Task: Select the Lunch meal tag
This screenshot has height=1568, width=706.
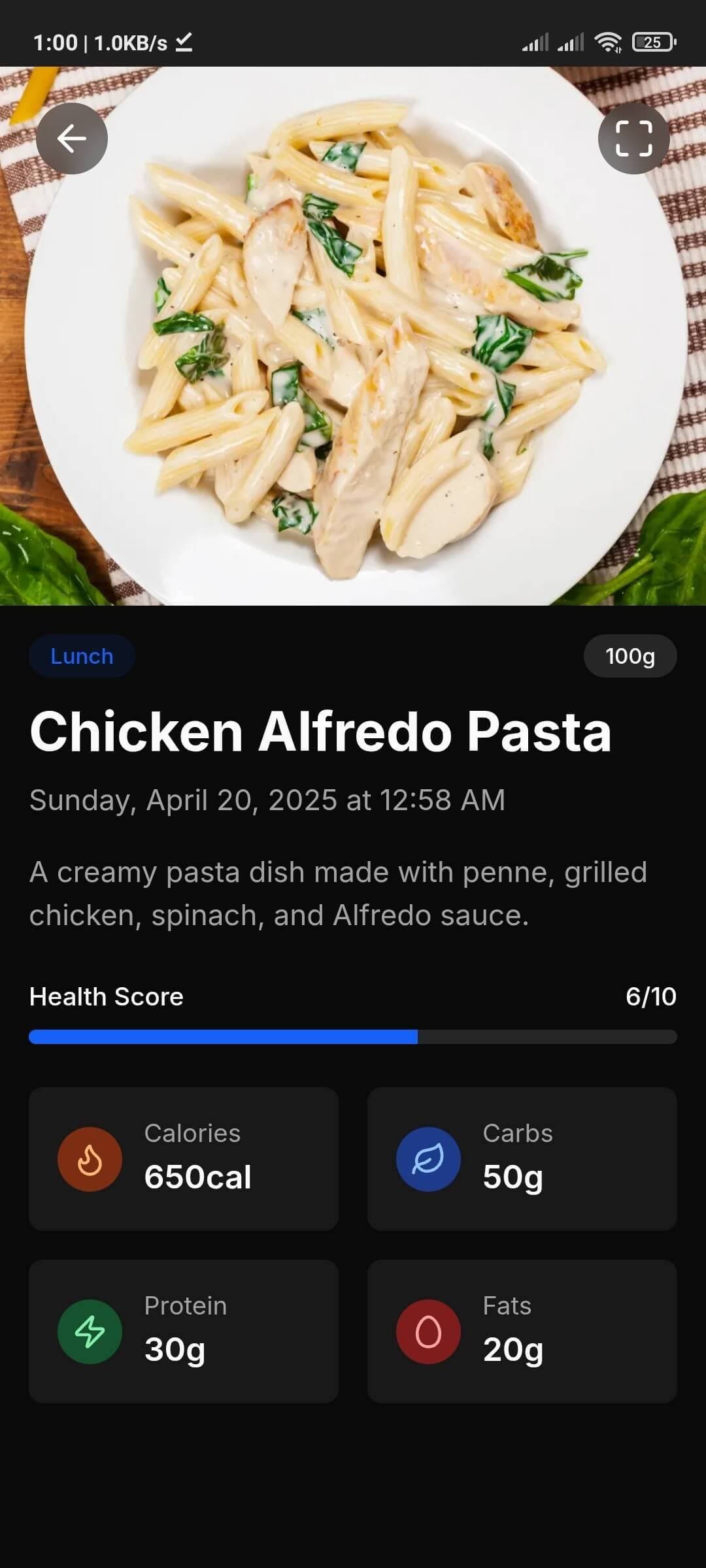Action: click(x=81, y=656)
